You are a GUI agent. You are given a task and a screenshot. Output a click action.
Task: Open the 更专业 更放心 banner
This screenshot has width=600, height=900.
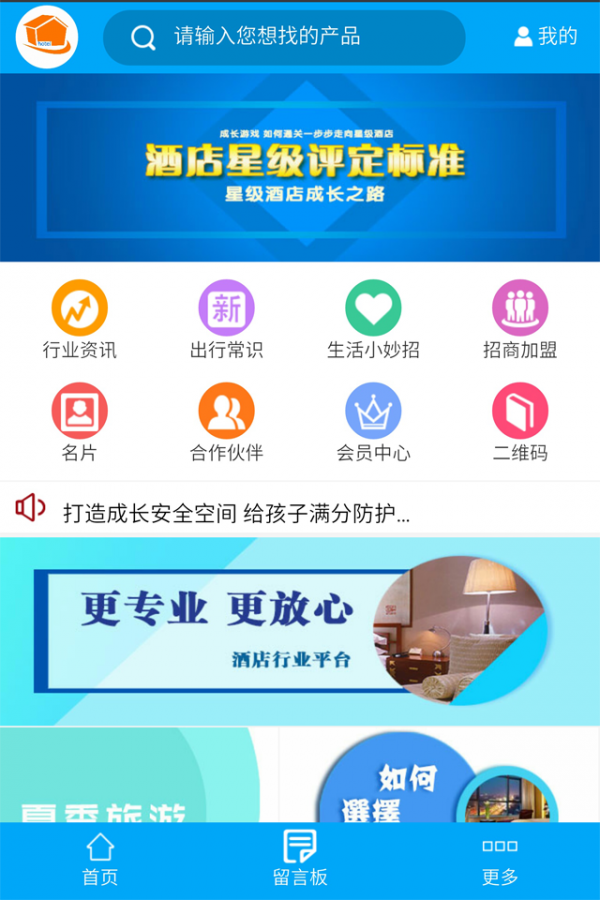pyautogui.click(x=300, y=630)
